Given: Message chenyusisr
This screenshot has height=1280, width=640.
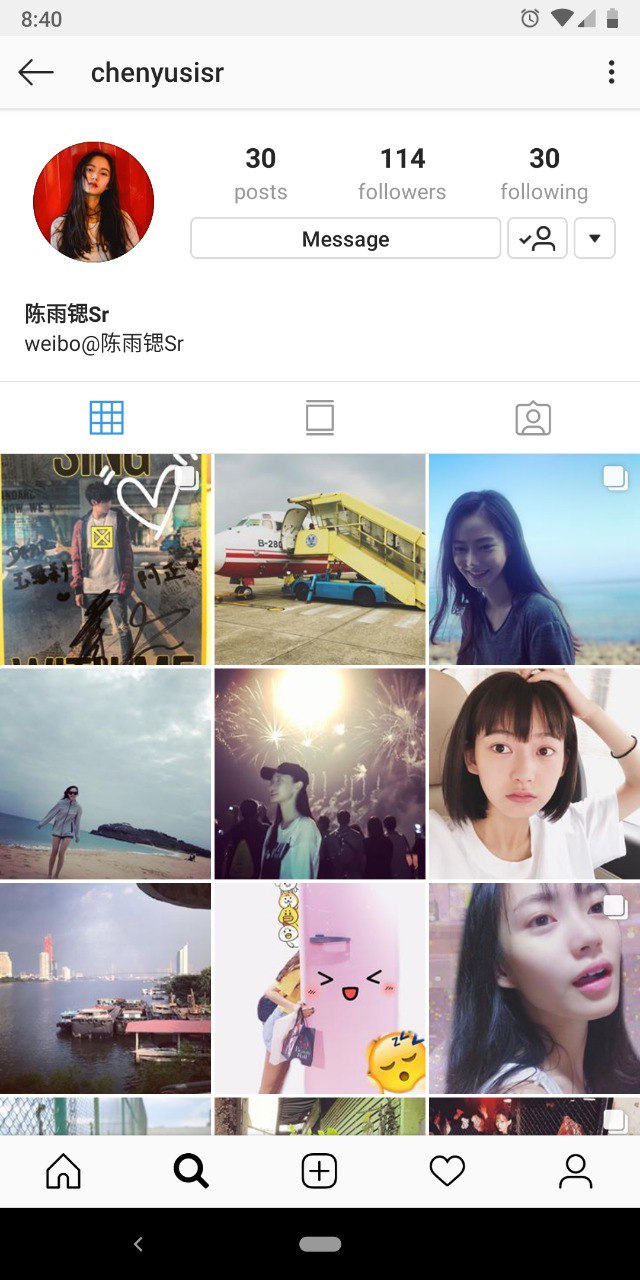Looking at the screenshot, I should tap(345, 239).
